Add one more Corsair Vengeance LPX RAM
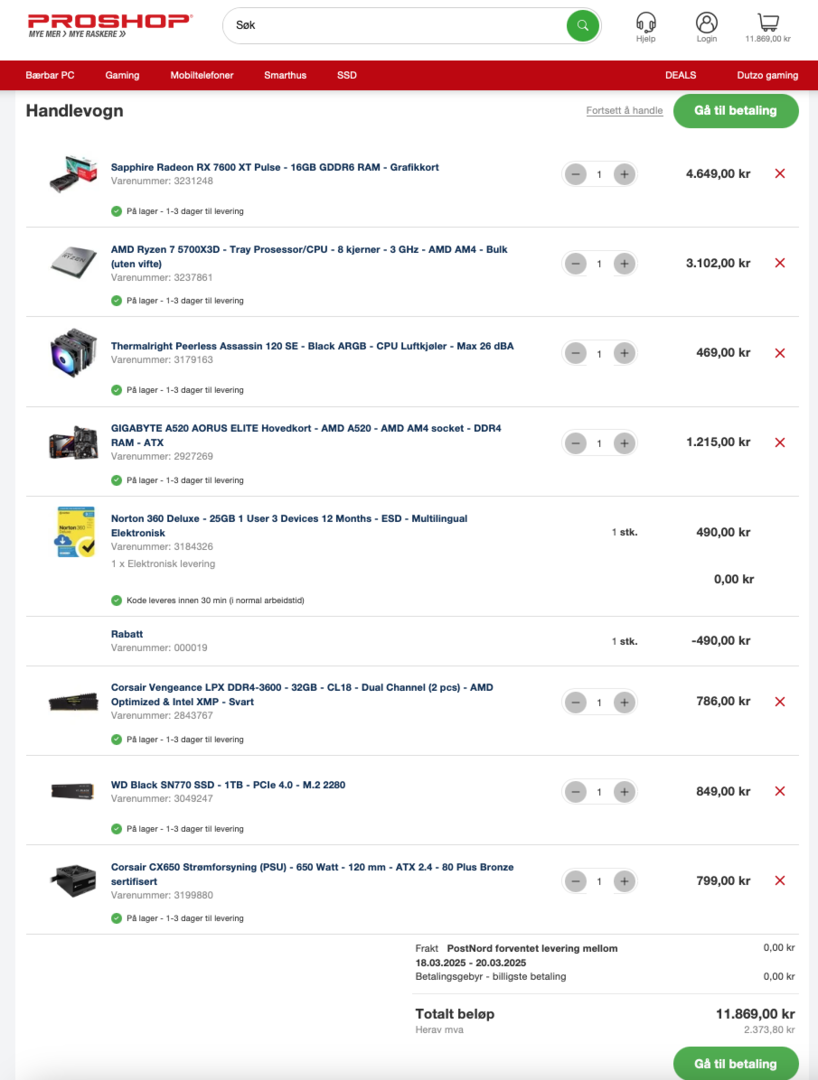This screenshot has width=818, height=1080. tap(624, 702)
